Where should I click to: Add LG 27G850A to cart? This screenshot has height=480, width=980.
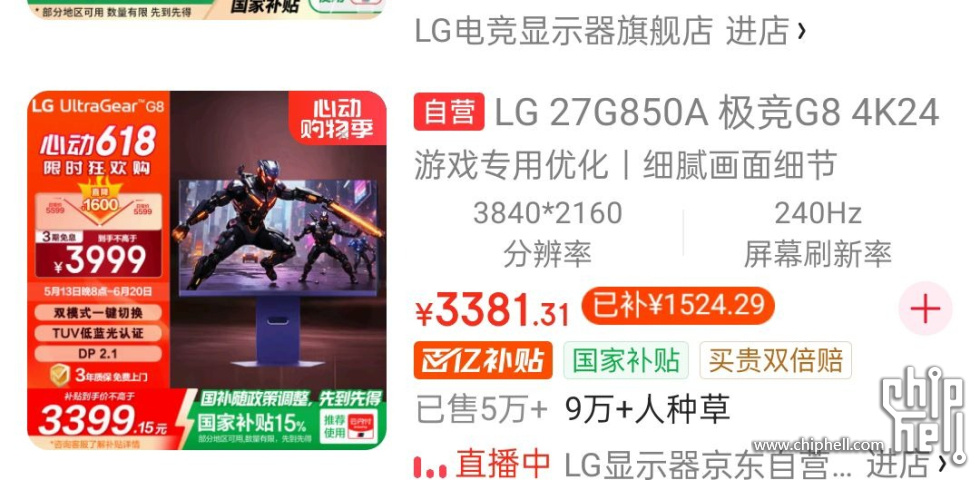point(925,309)
